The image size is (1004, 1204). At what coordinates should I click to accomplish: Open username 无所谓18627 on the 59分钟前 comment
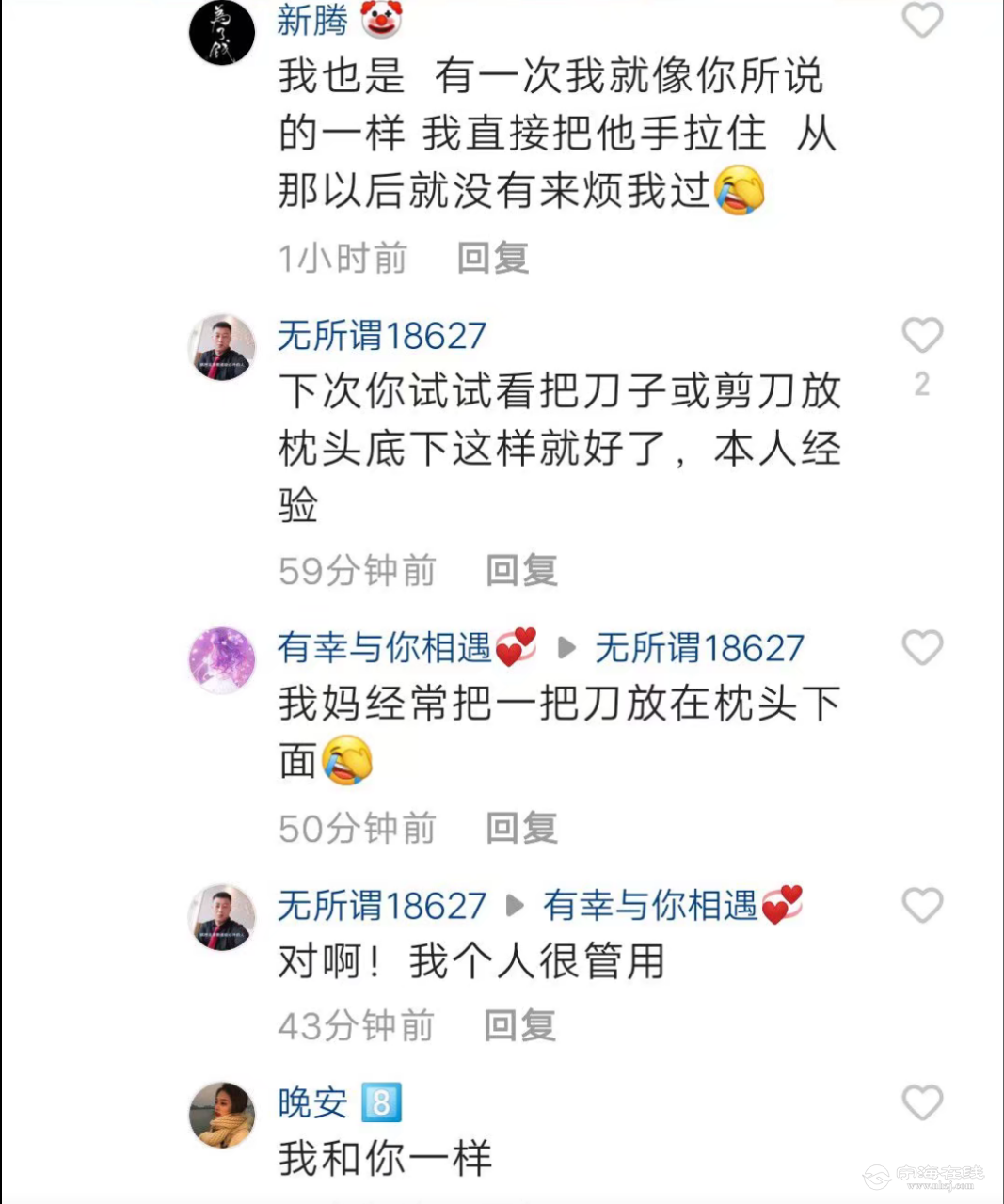(382, 336)
